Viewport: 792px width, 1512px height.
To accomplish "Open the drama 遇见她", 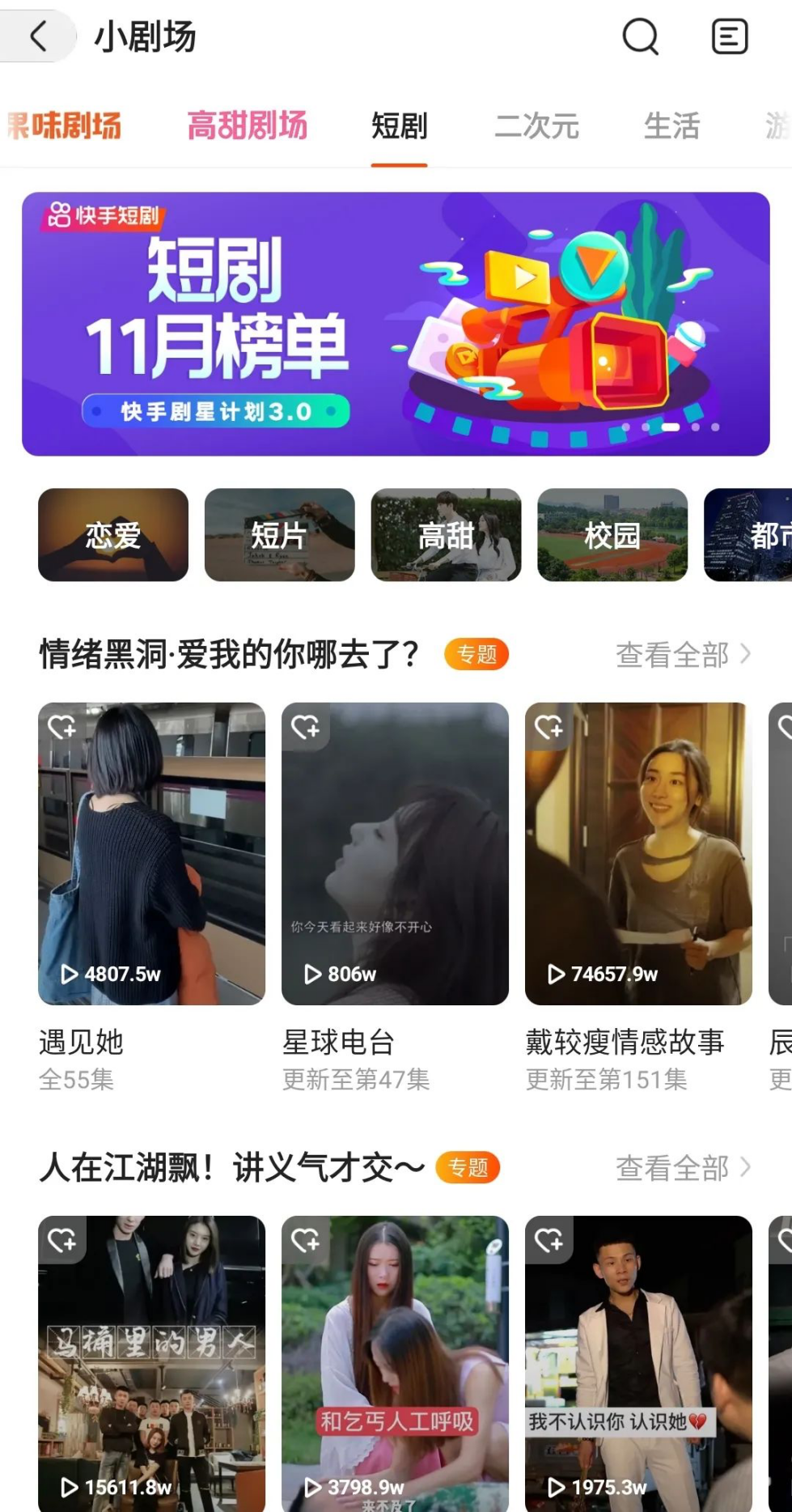I will 151,854.
